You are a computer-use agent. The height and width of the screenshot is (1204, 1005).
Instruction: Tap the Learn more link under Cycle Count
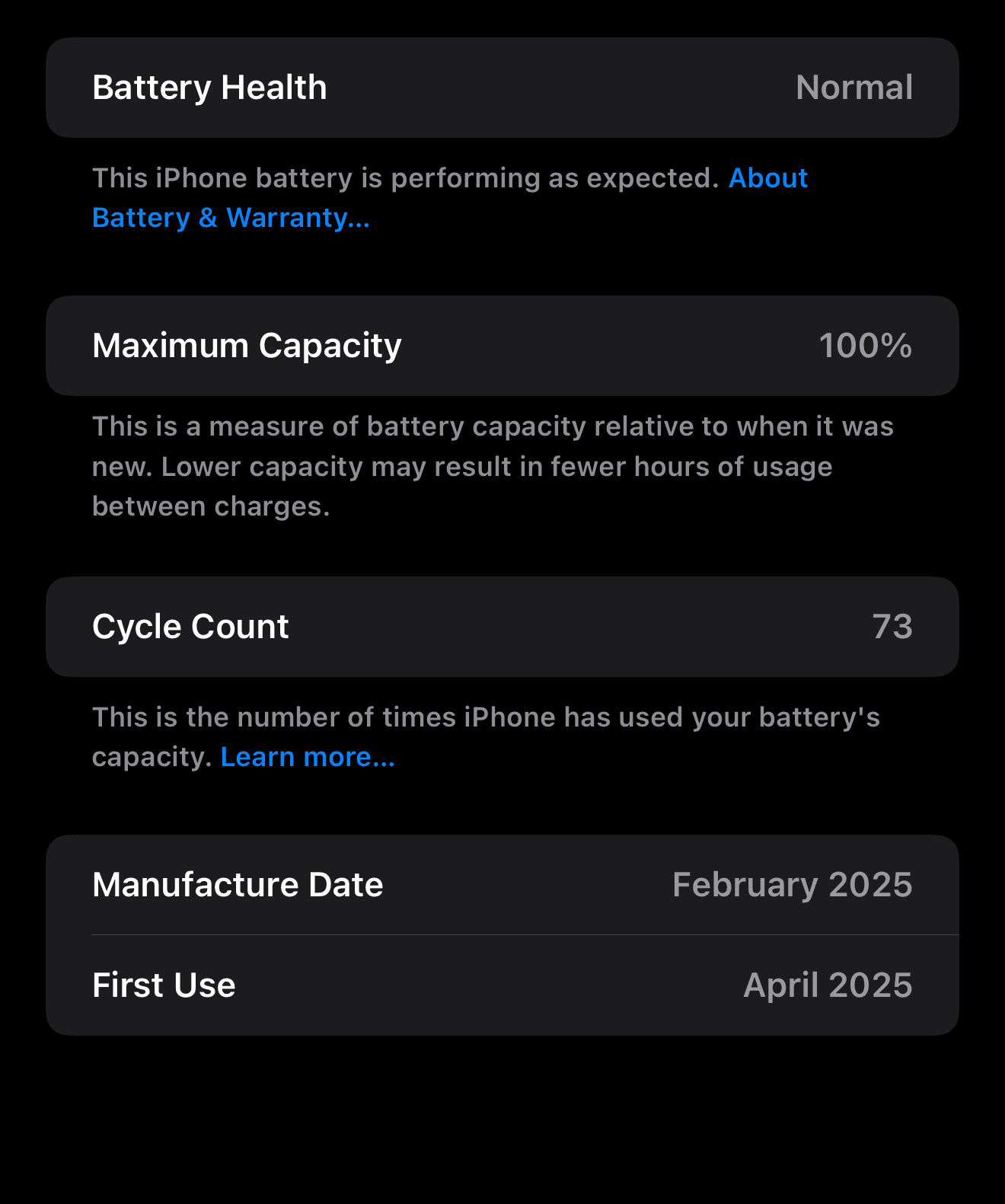click(x=308, y=757)
